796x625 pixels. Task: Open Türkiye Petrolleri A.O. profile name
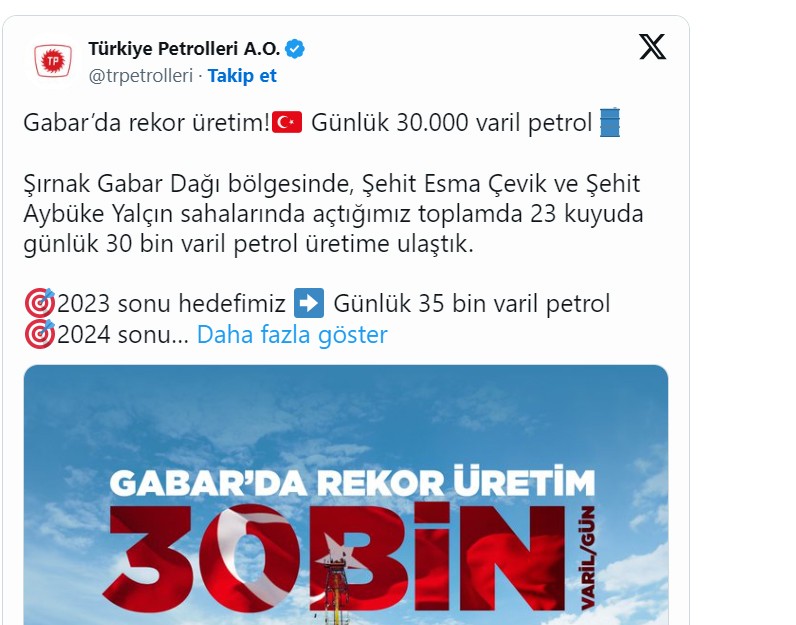[183, 48]
